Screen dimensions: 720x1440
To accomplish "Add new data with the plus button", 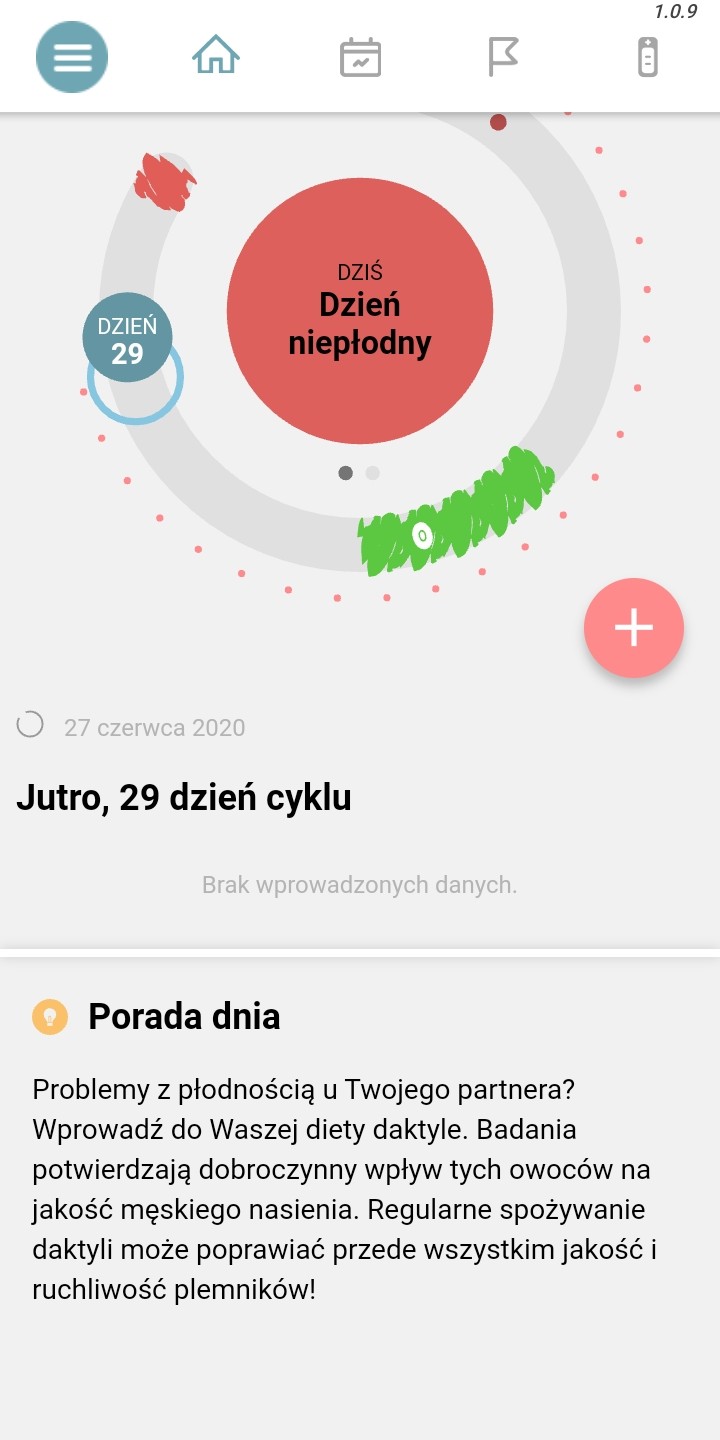I will (634, 628).
